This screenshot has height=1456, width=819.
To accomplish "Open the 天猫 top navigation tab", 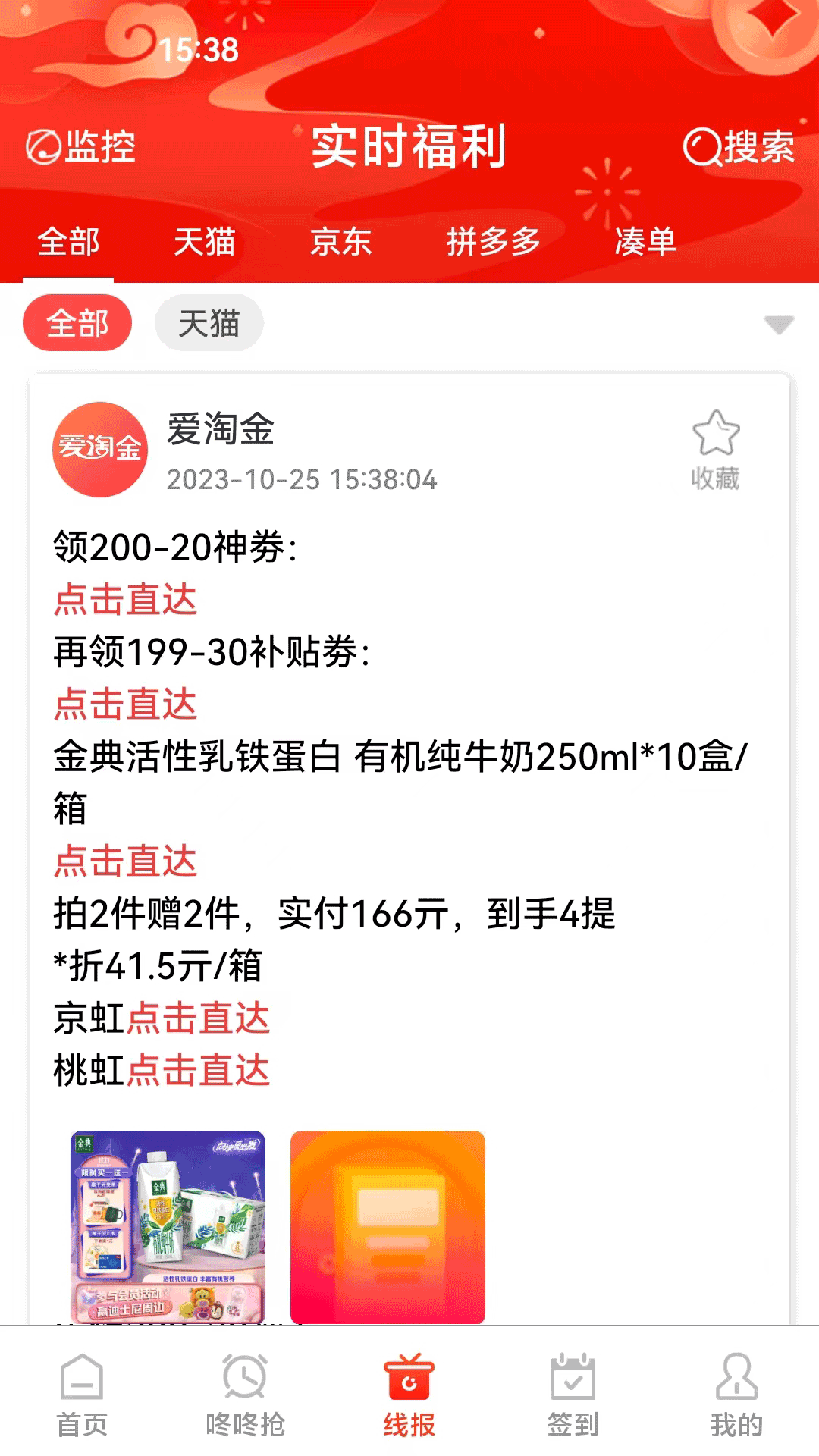I will click(x=205, y=243).
